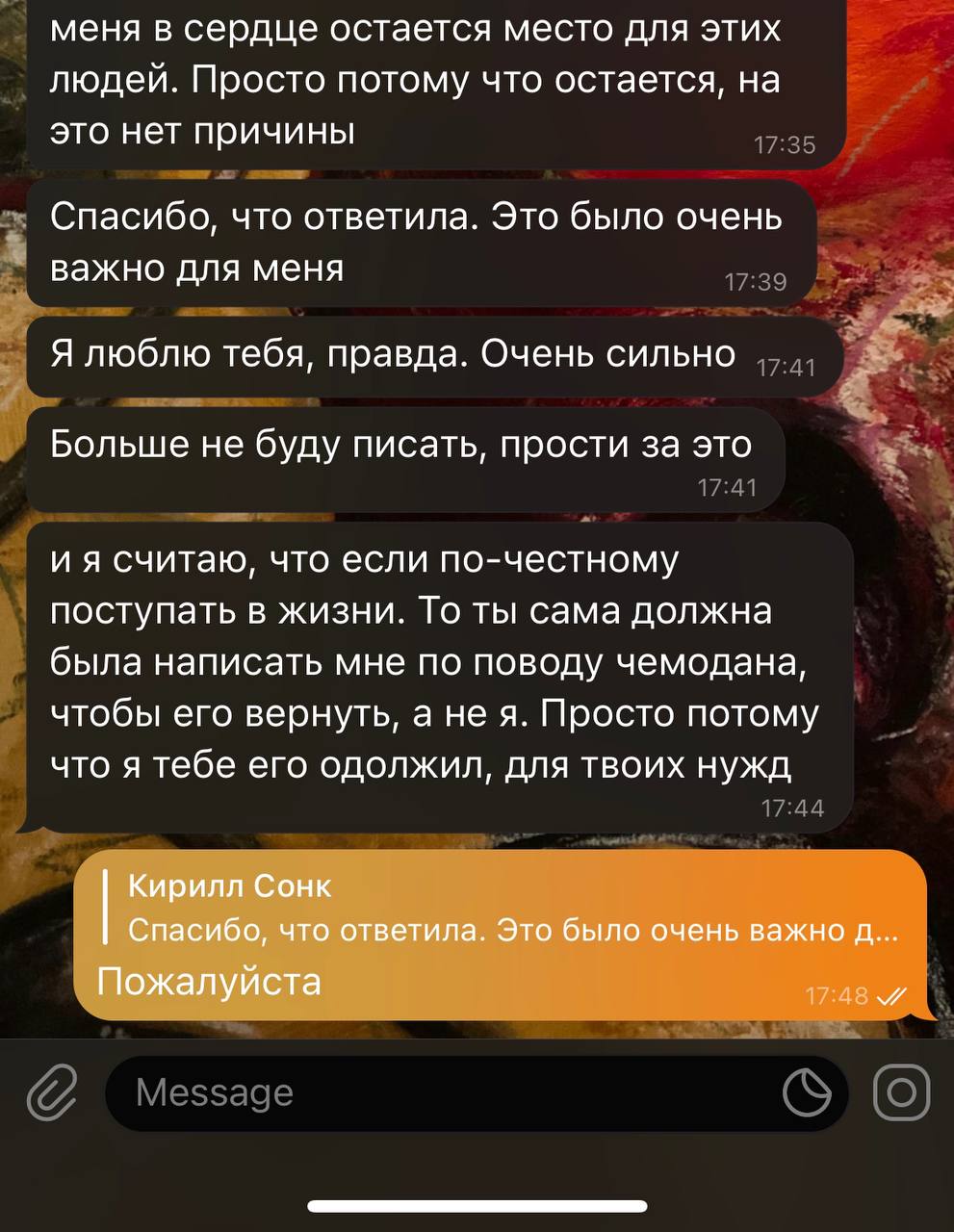Jump to quoted Кирилл Сонк message

tap(501, 909)
